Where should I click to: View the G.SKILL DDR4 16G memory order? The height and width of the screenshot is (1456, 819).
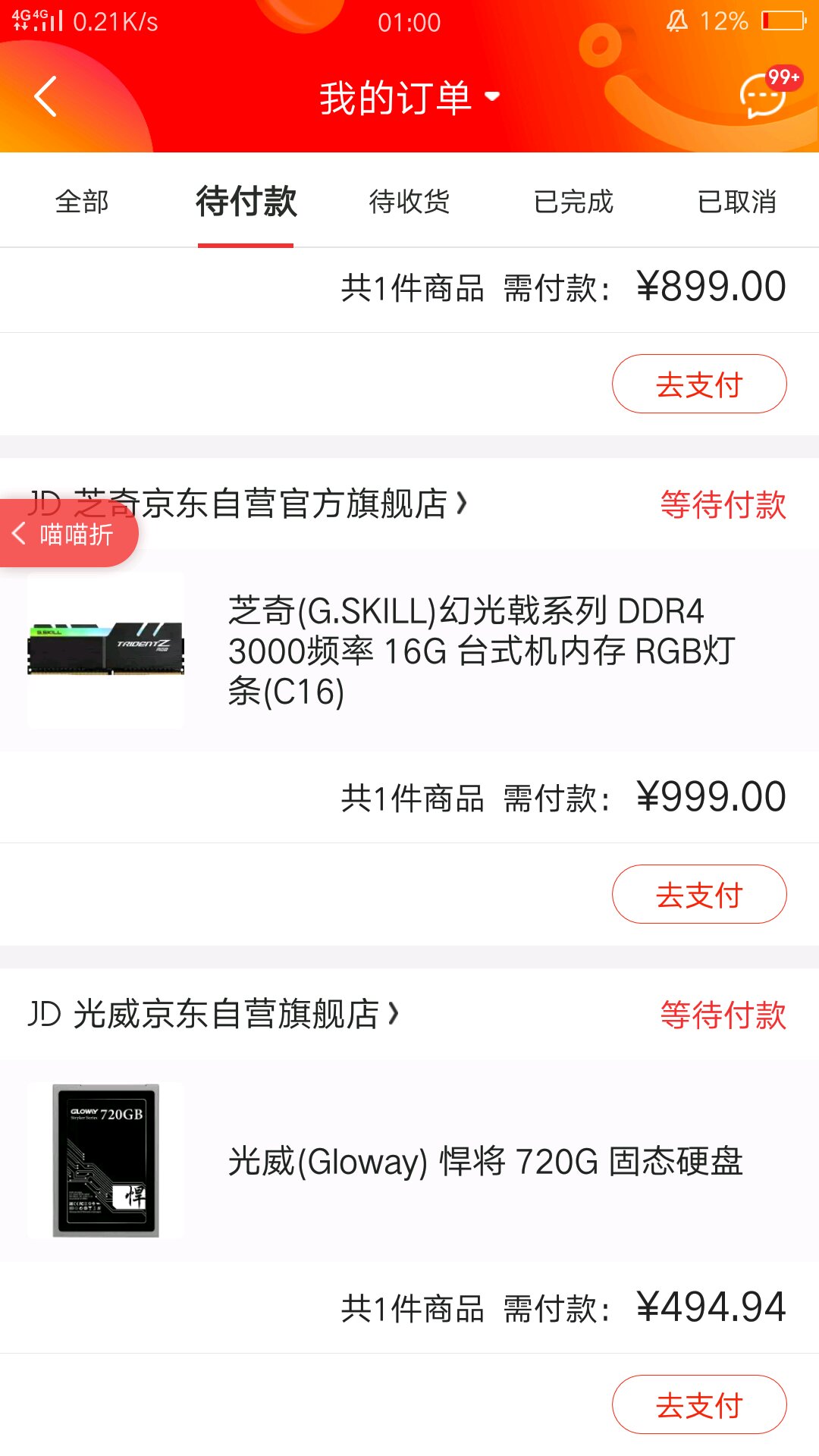pos(481,651)
